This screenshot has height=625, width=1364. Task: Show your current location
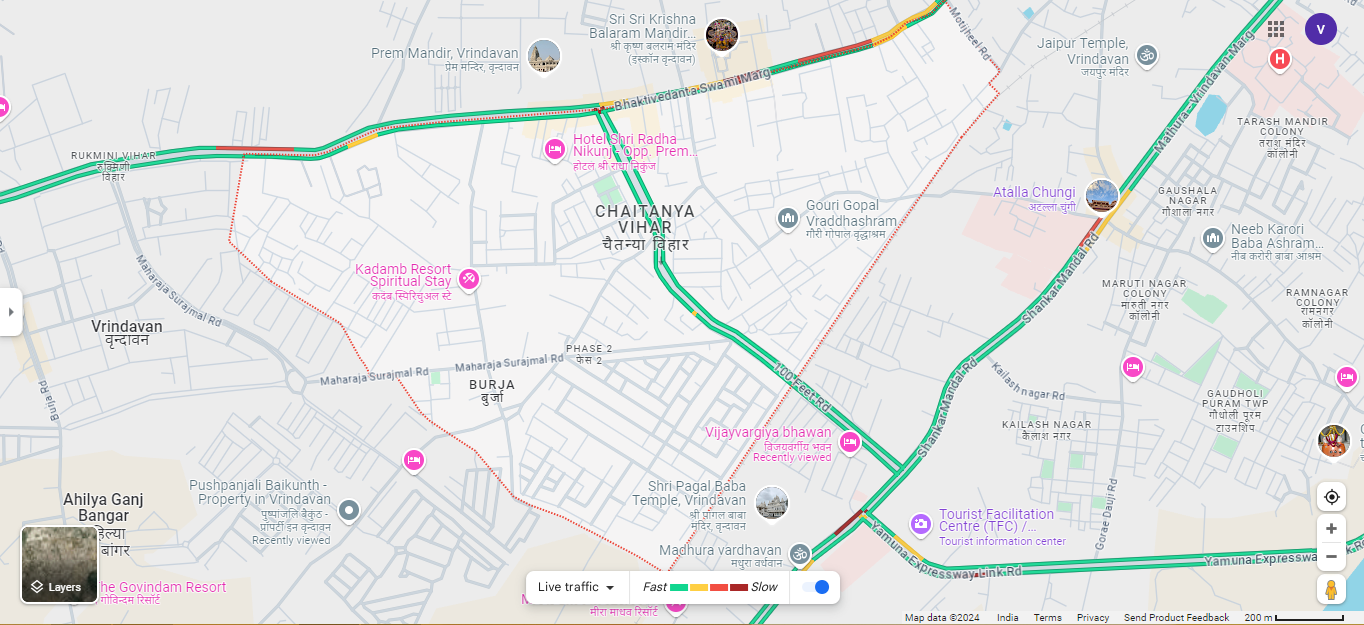click(1331, 497)
